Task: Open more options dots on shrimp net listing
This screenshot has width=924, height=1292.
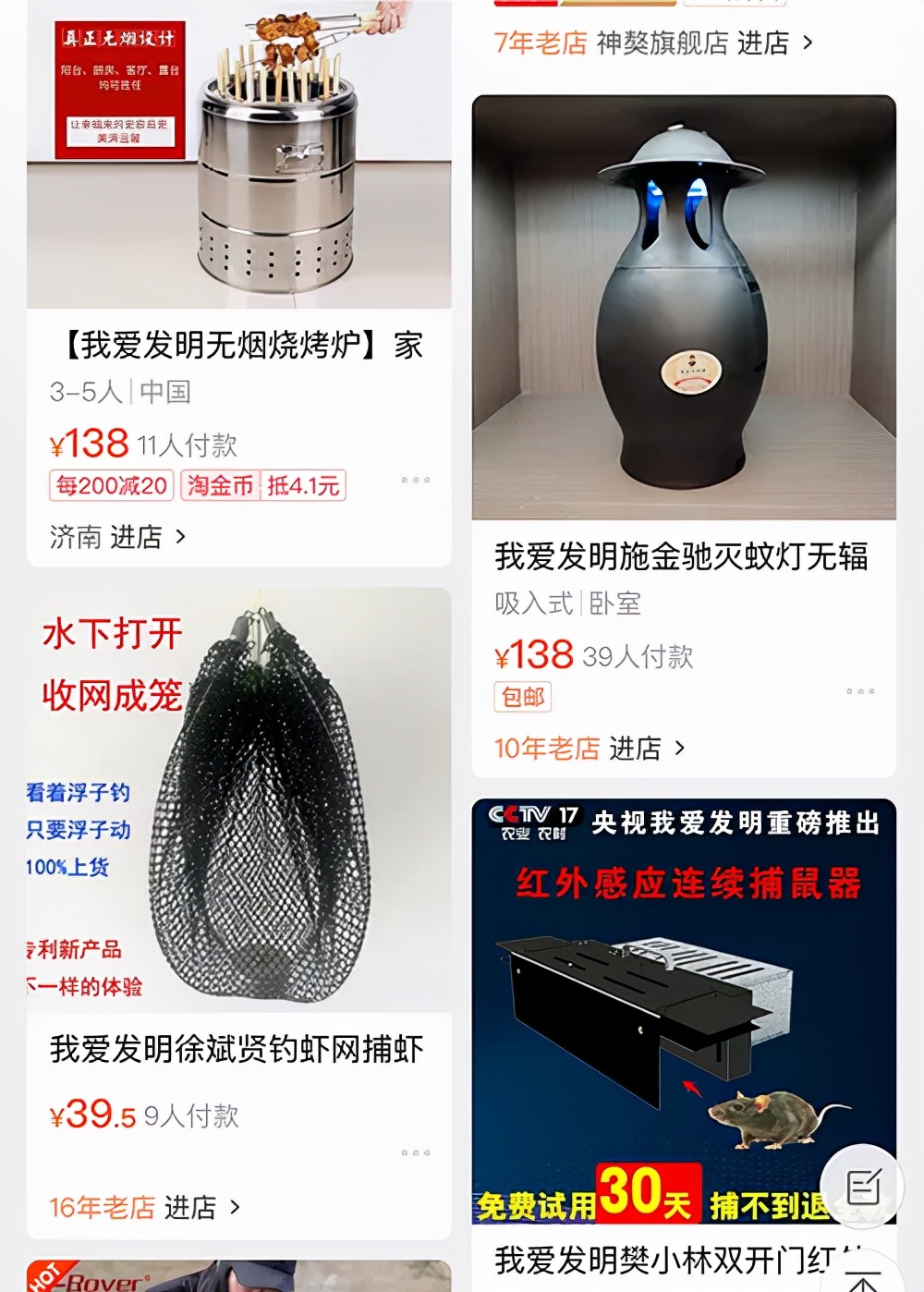Action: pos(417,1152)
